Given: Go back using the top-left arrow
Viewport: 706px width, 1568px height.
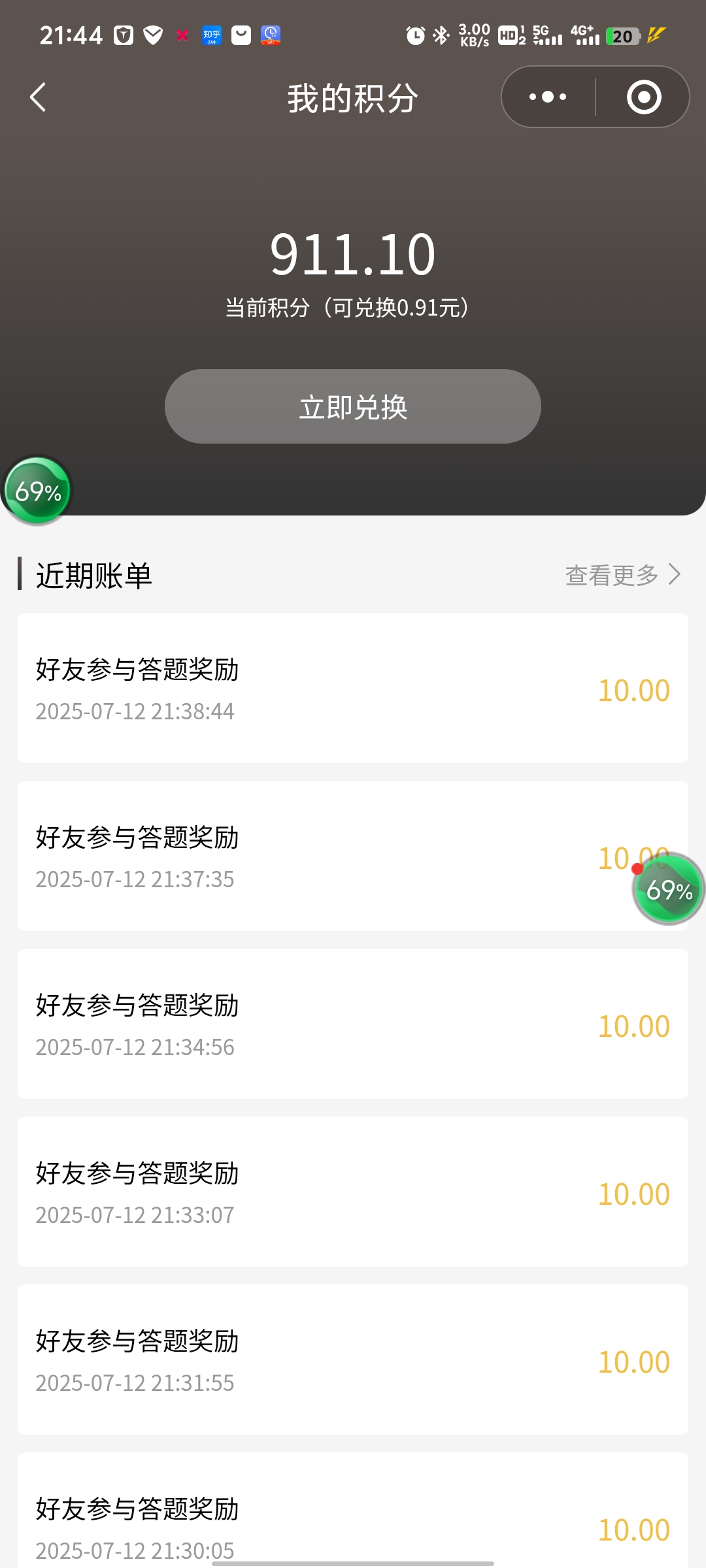Looking at the screenshot, I should click(x=38, y=97).
